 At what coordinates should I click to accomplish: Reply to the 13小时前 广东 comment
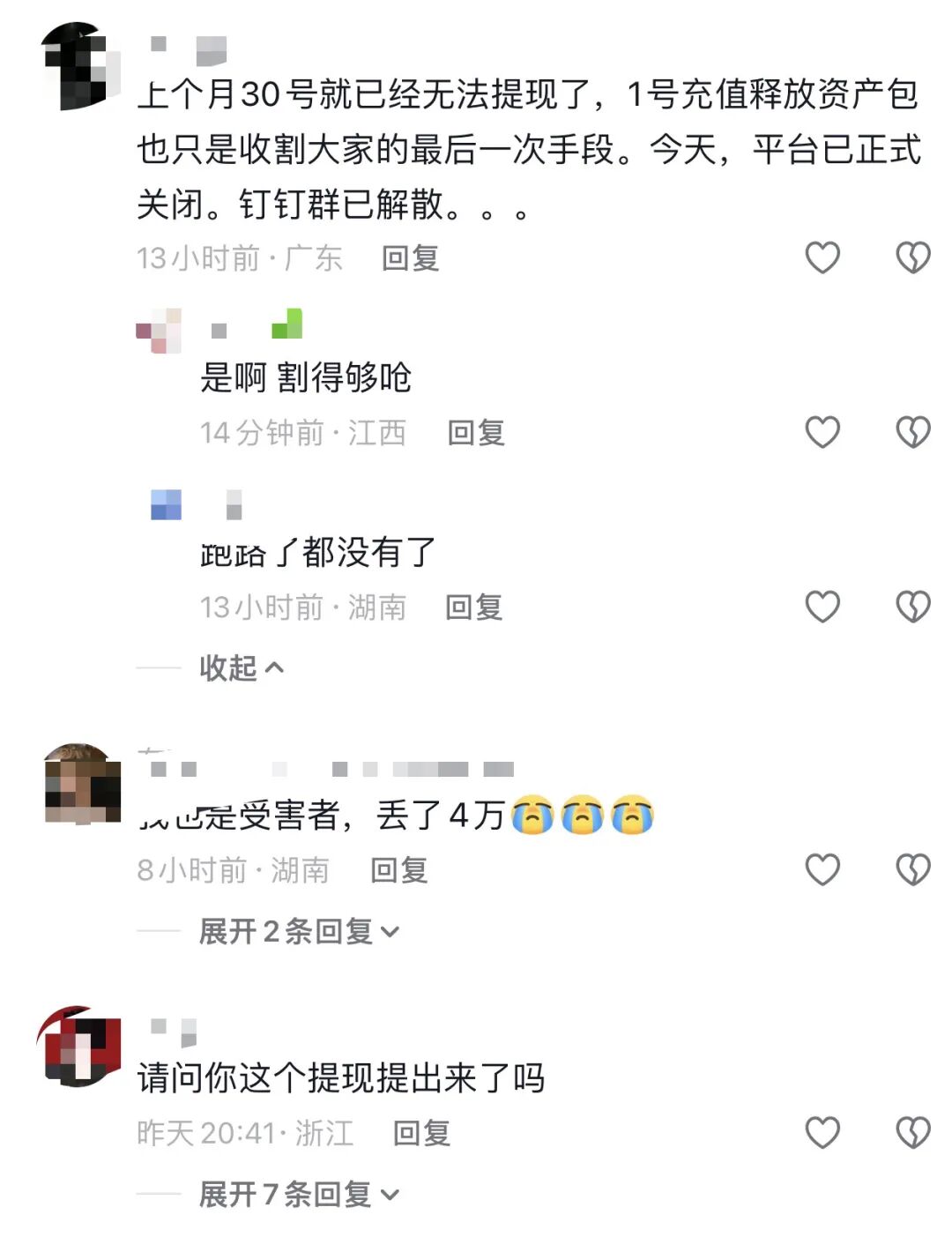pos(410,258)
